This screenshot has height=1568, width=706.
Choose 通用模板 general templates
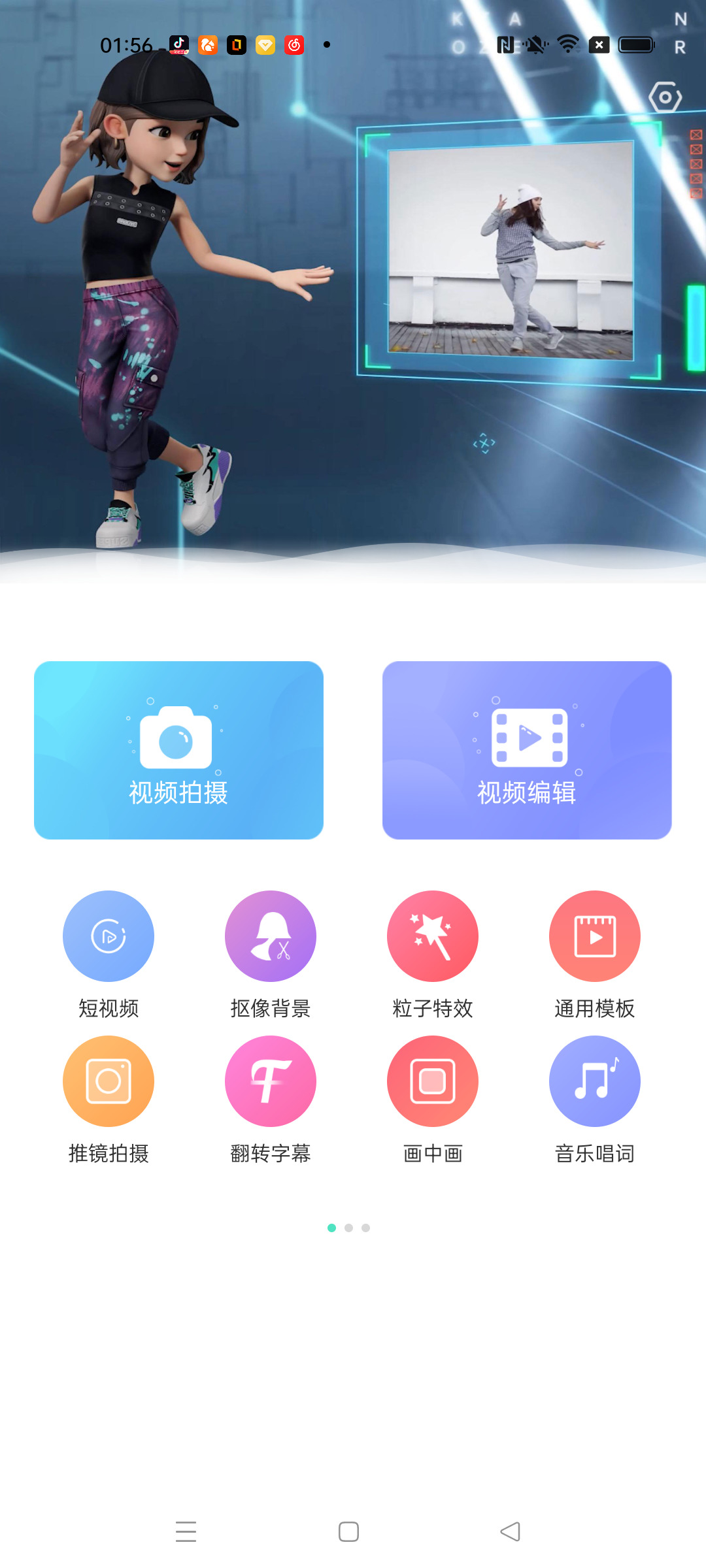(595, 937)
